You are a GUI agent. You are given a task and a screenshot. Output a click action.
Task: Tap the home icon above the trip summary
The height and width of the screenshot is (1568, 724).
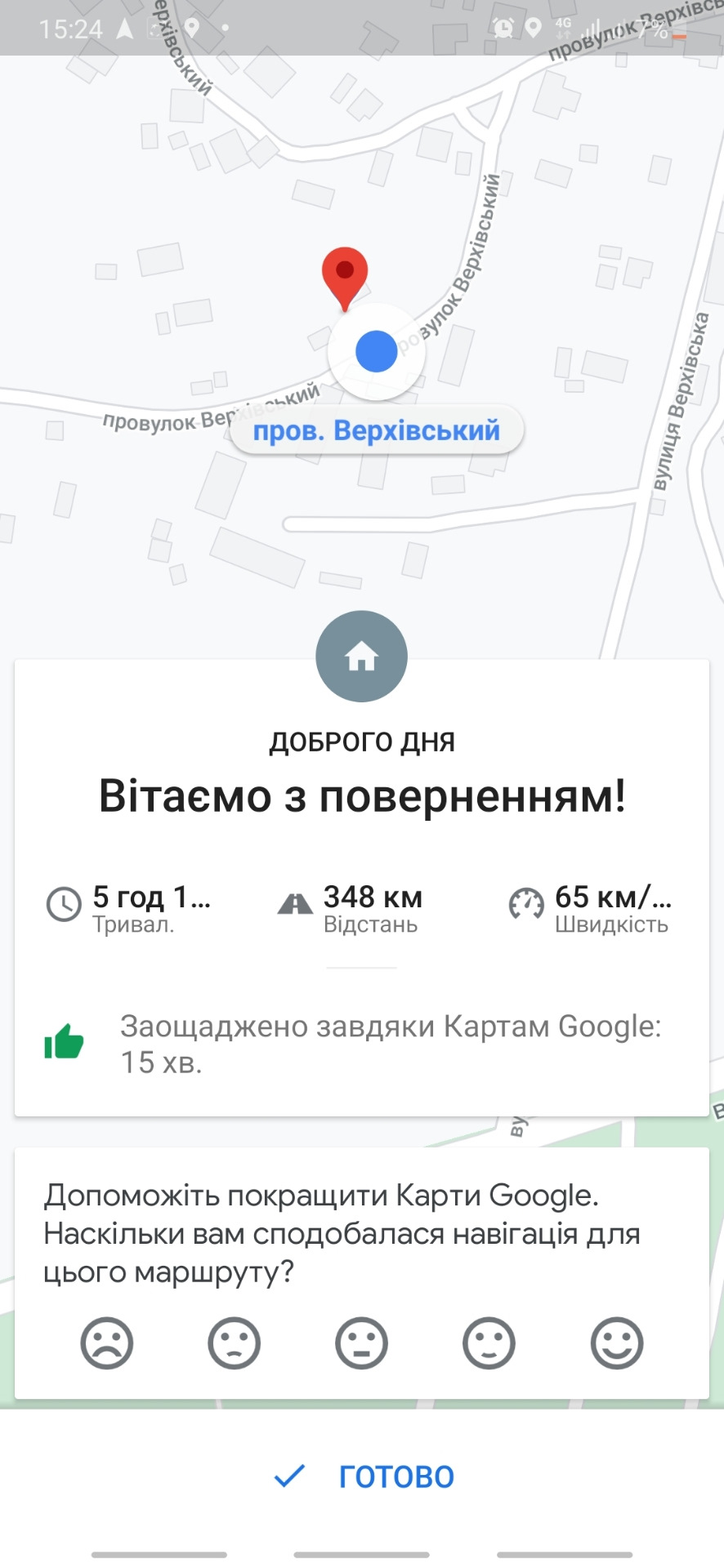click(x=361, y=656)
